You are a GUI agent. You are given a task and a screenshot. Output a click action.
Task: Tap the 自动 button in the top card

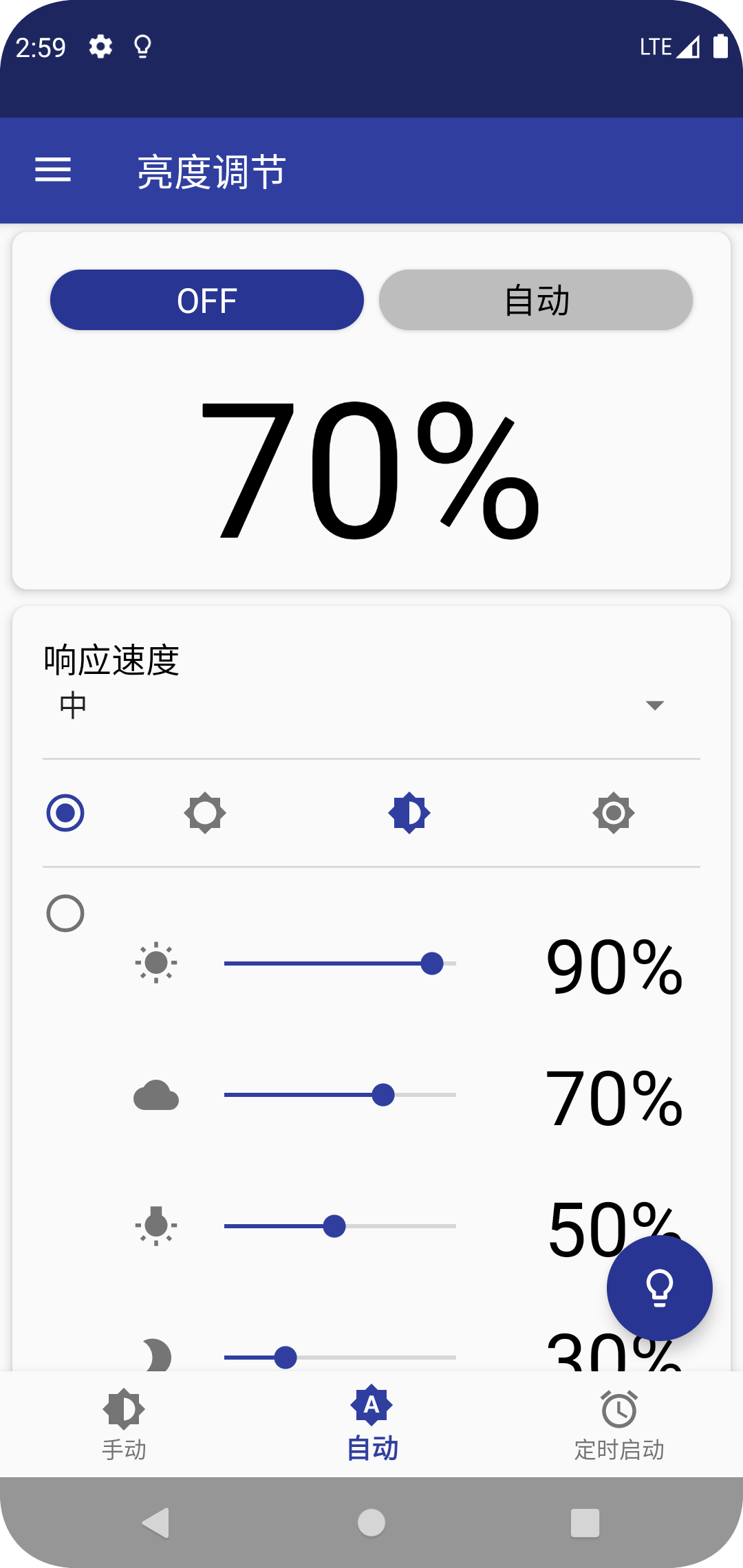tap(535, 301)
